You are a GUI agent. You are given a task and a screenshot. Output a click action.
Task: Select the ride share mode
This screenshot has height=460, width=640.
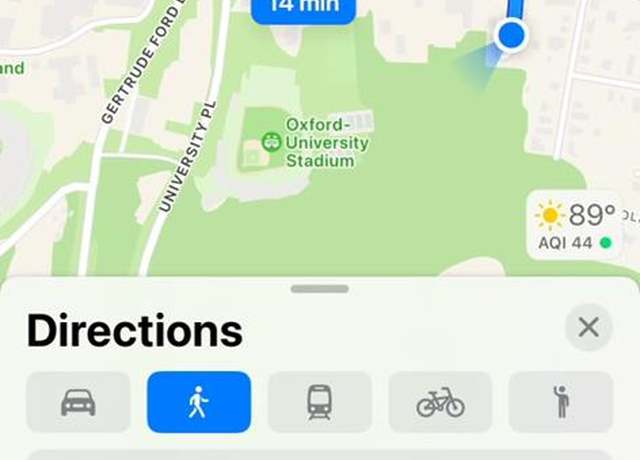pos(560,402)
